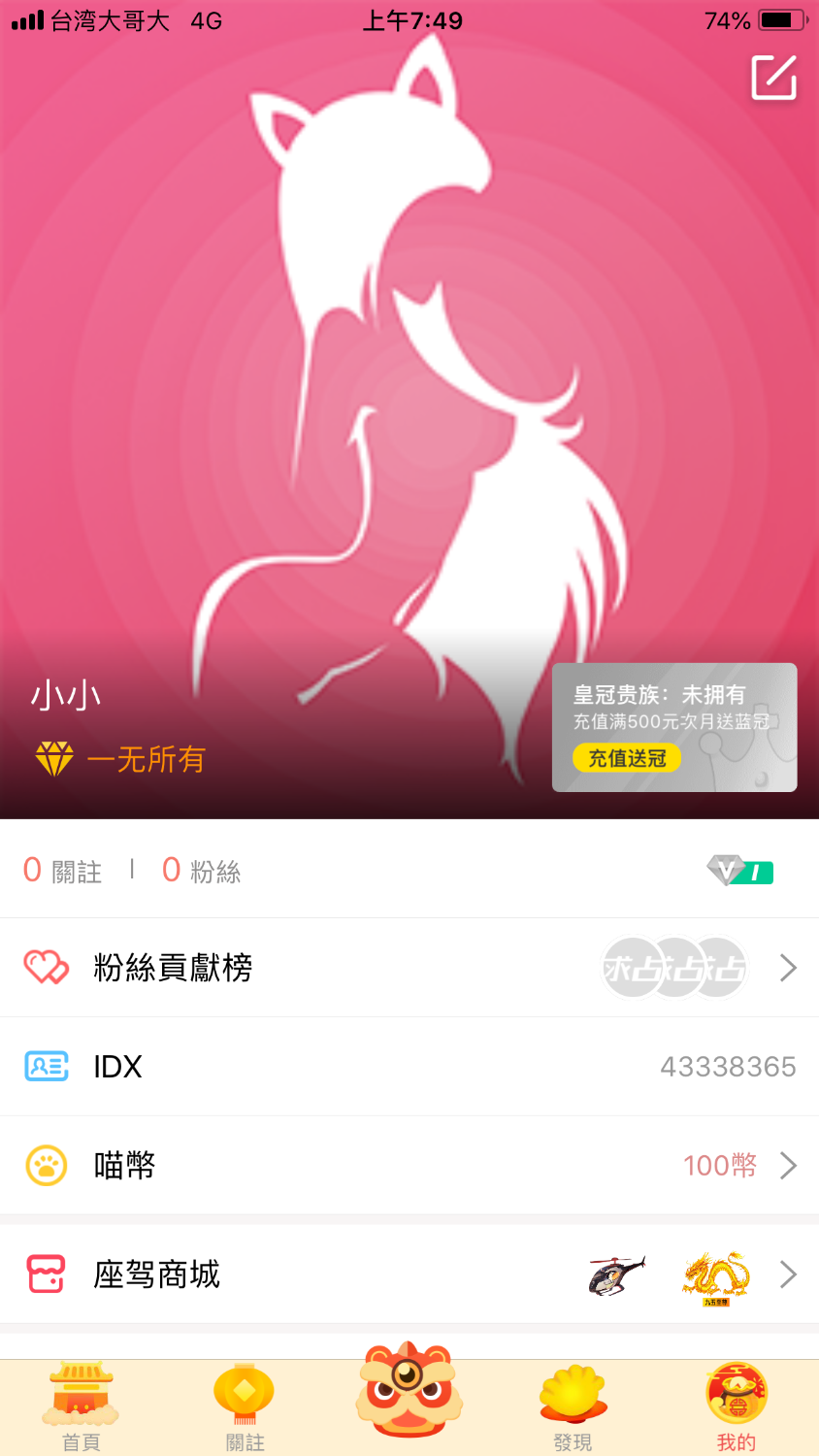Switch to the 首頁 home tab
The image size is (819, 1456).
point(82,1407)
